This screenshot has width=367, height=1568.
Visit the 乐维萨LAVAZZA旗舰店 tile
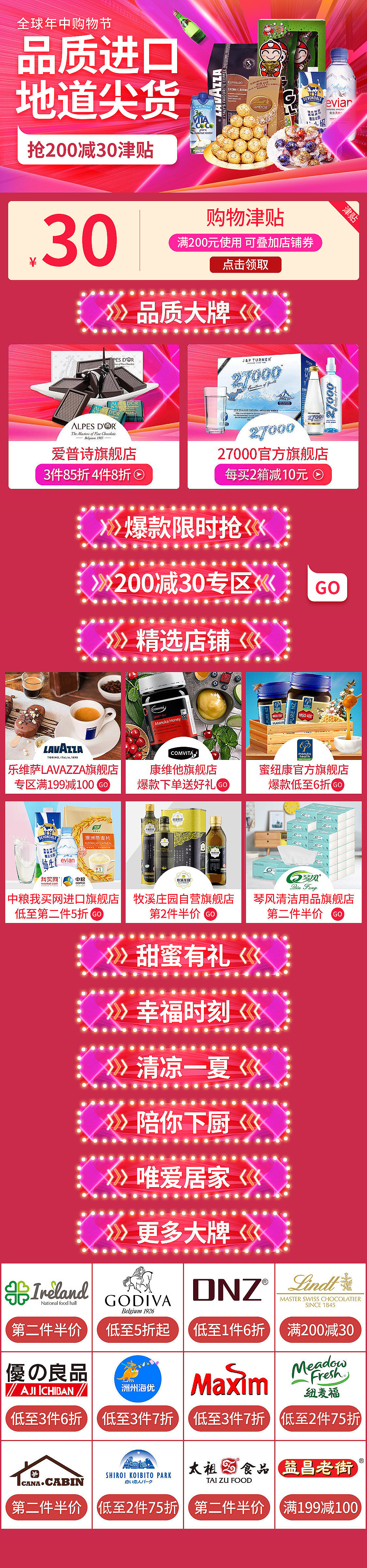(63, 733)
